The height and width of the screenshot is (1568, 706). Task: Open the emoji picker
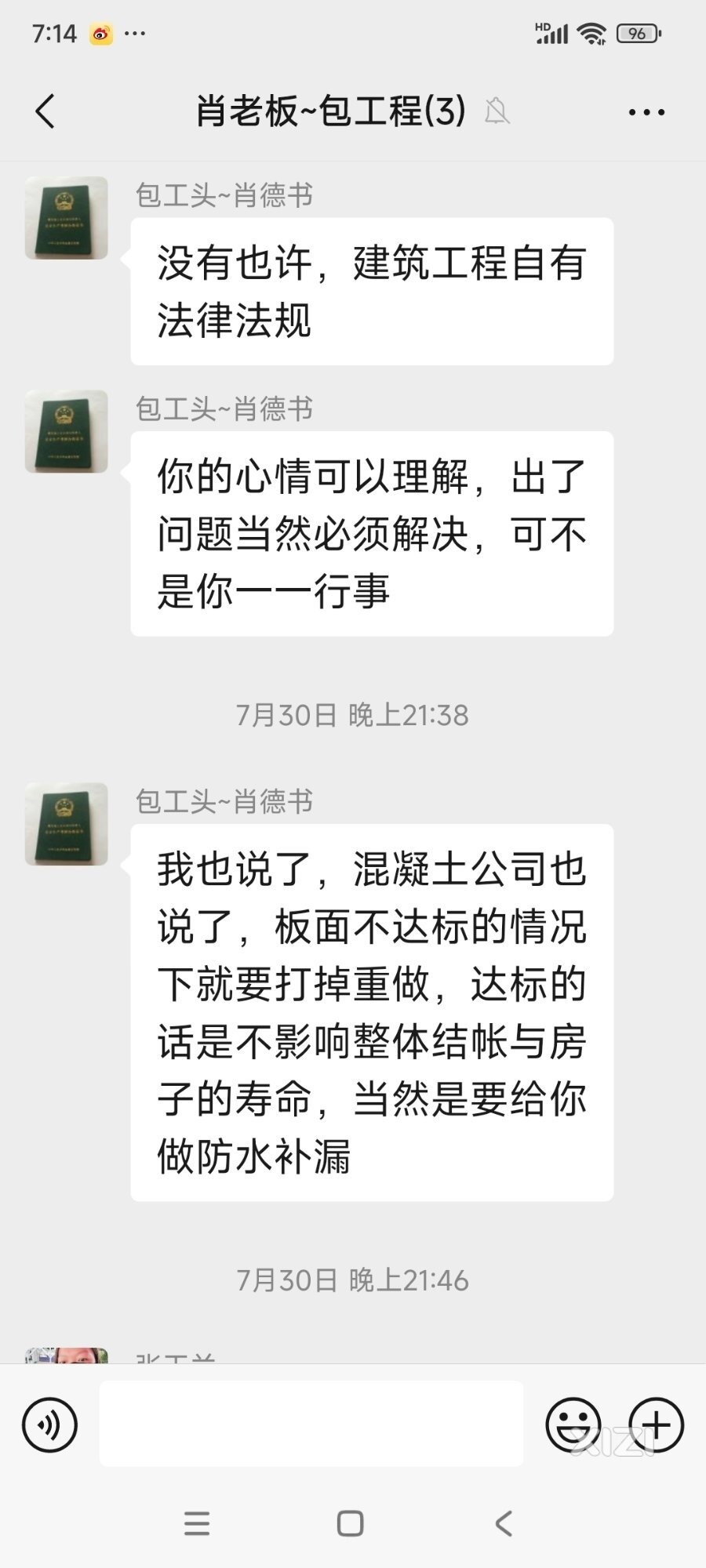(573, 1424)
